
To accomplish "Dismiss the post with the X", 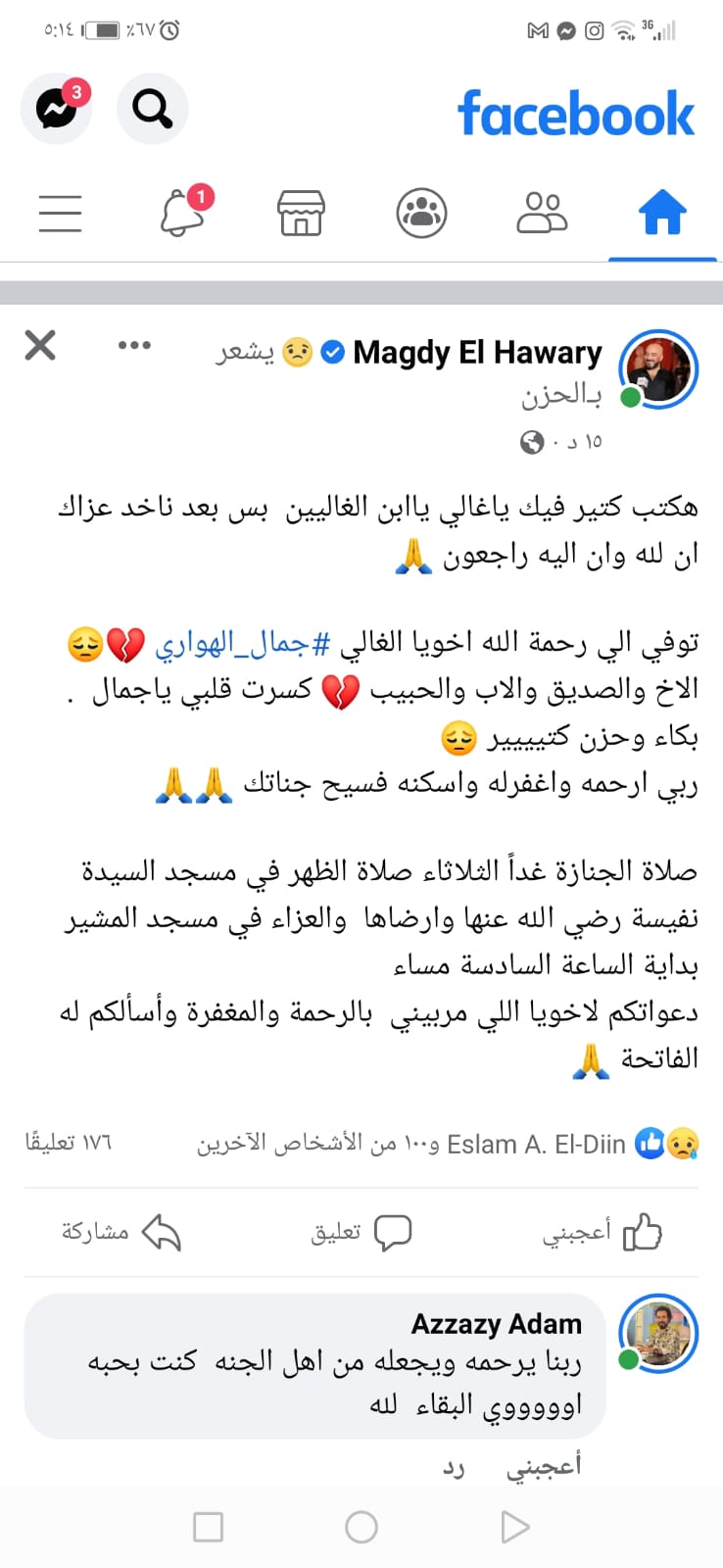I will 39,345.
